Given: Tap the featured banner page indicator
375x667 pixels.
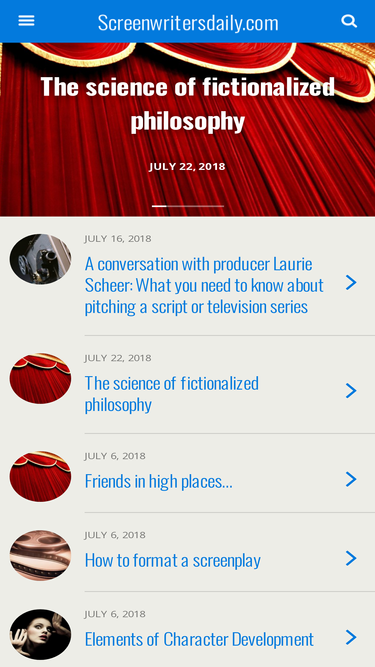Looking at the screenshot, I should pyautogui.click(x=188, y=206).
